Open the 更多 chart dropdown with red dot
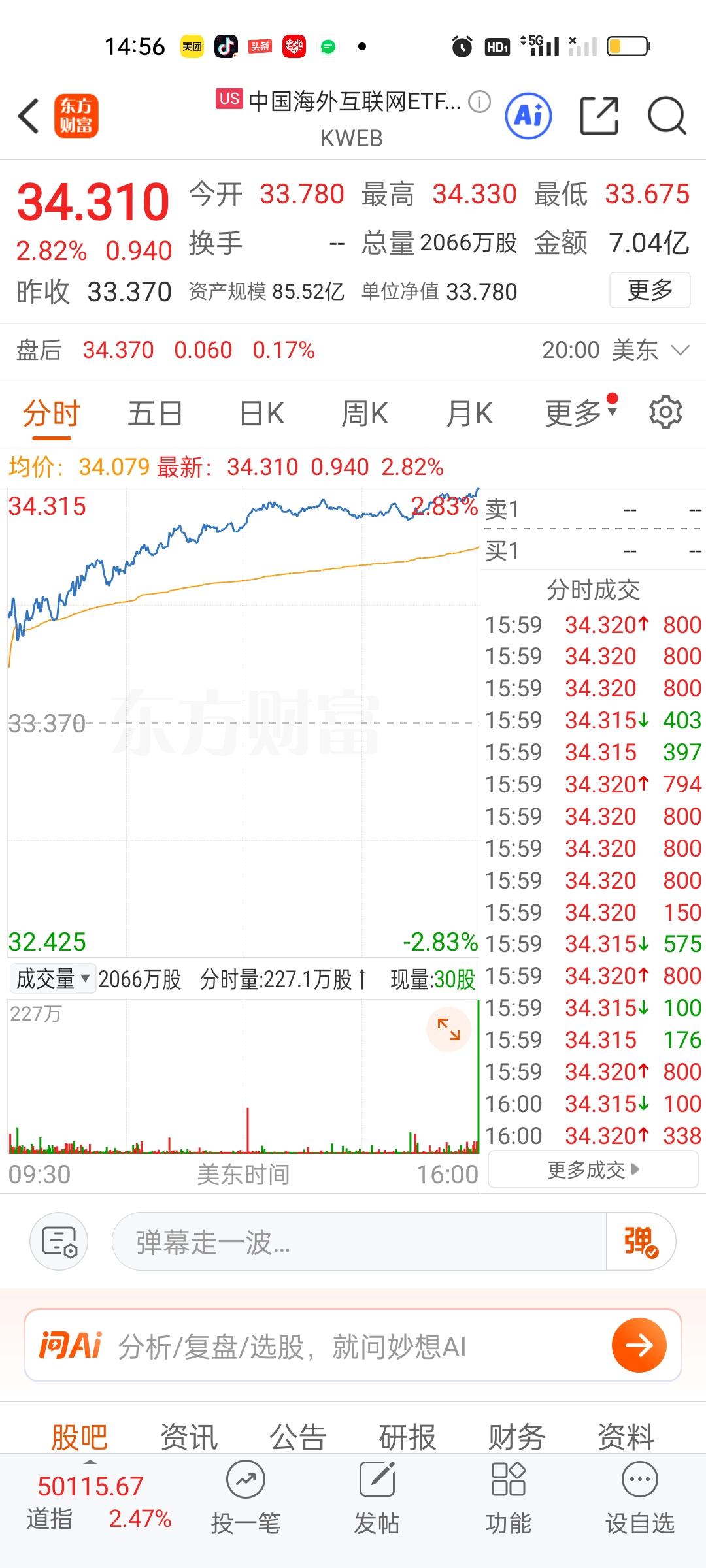Viewport: 706px width, 1568px height. pos(579,412)
